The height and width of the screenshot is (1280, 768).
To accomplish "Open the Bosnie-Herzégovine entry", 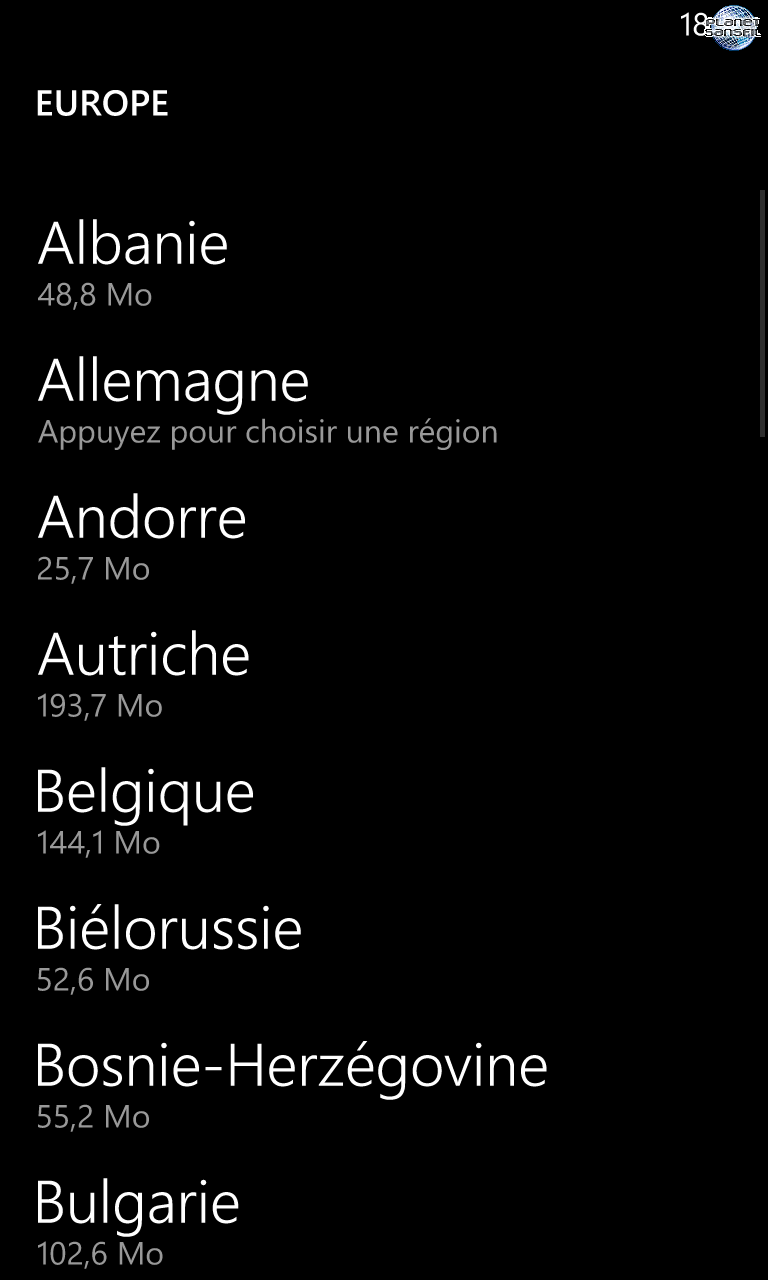I will point(384,1084).
